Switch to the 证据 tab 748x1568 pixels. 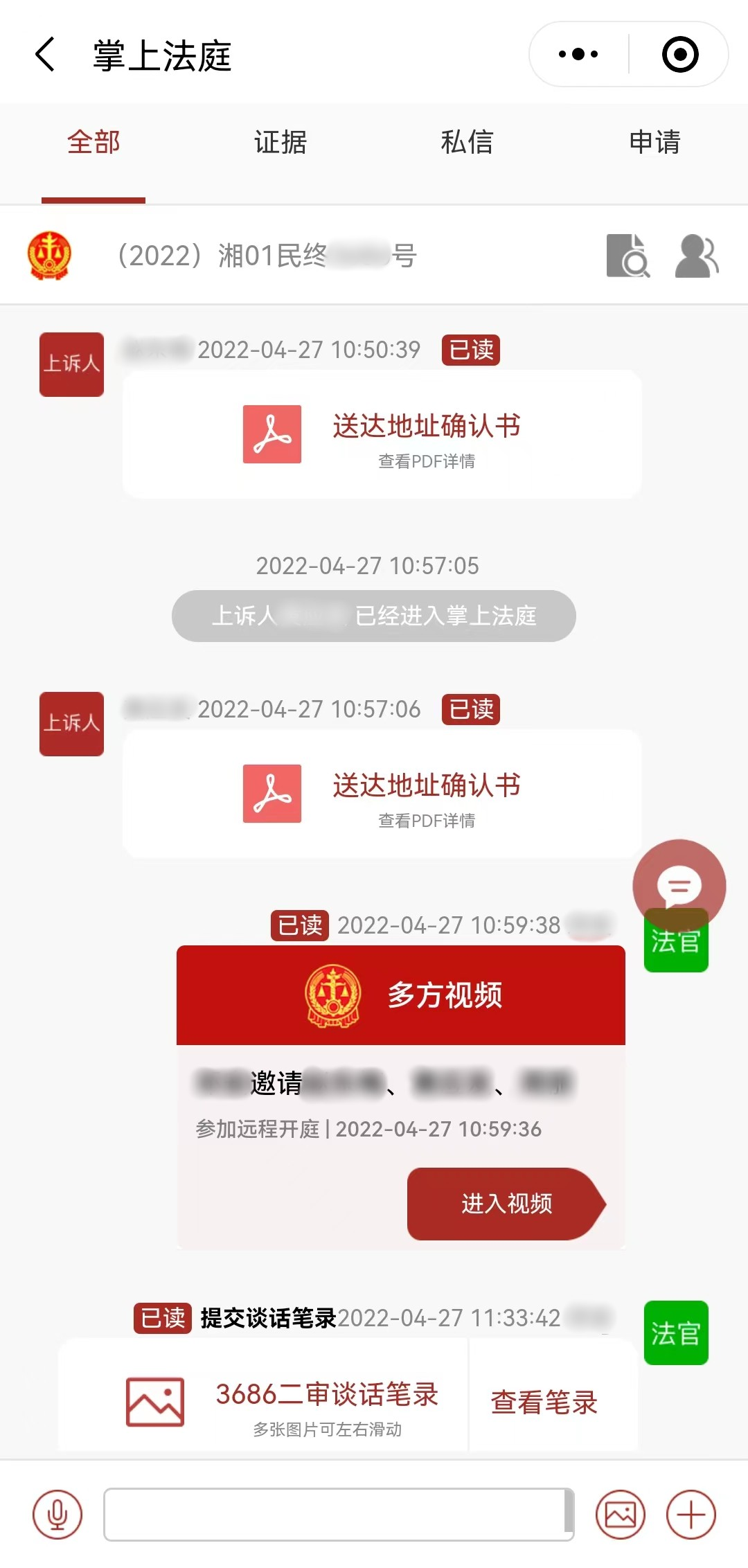(280, 143)
